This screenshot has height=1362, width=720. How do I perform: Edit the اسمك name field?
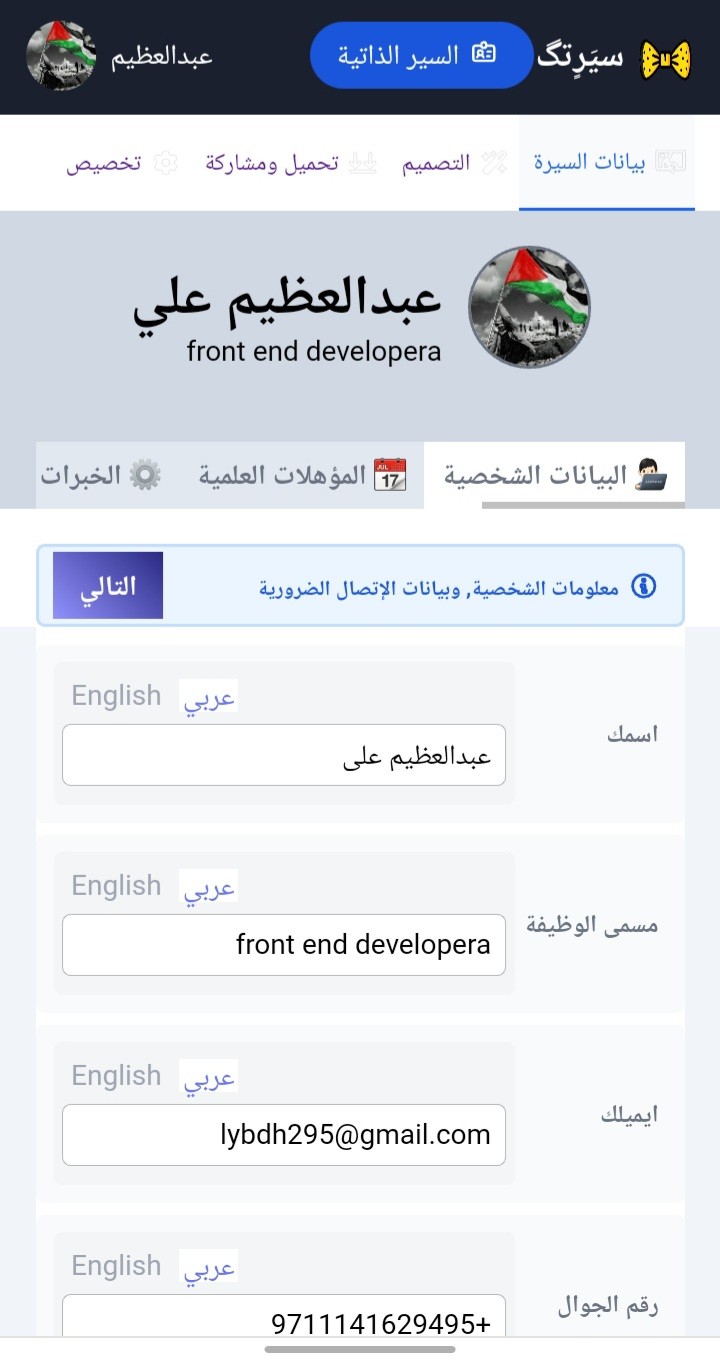tap(284, 755)
